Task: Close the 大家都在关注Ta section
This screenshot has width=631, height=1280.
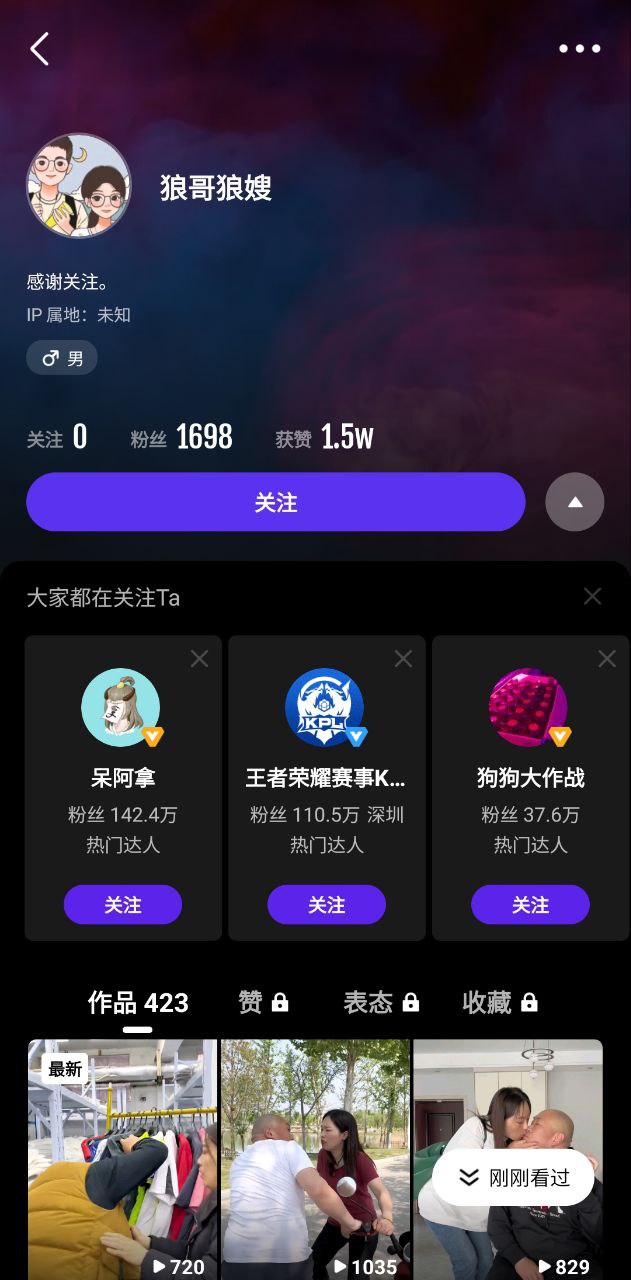Action: pos(592,596)
